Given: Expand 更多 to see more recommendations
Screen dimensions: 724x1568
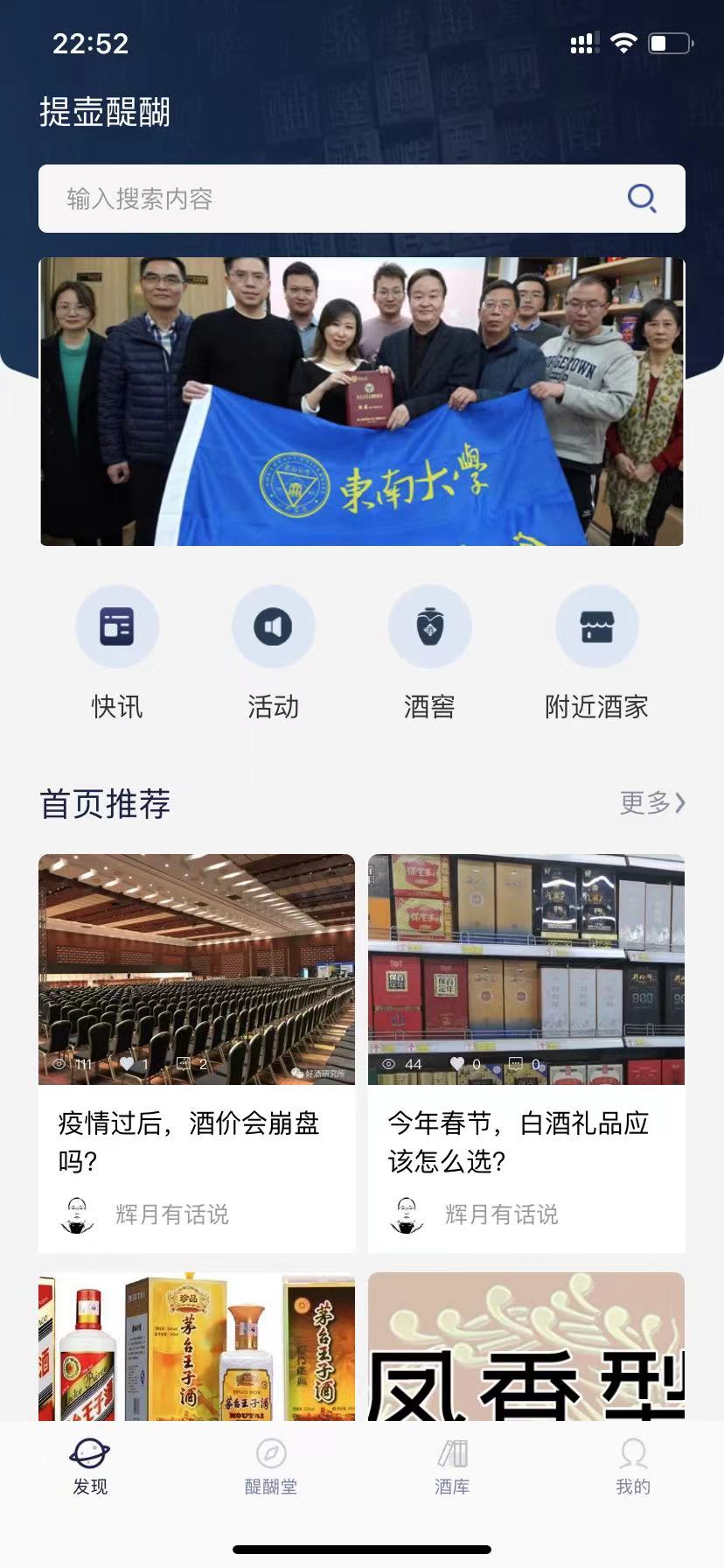Looking at the screenshot, I should [651, 802].
